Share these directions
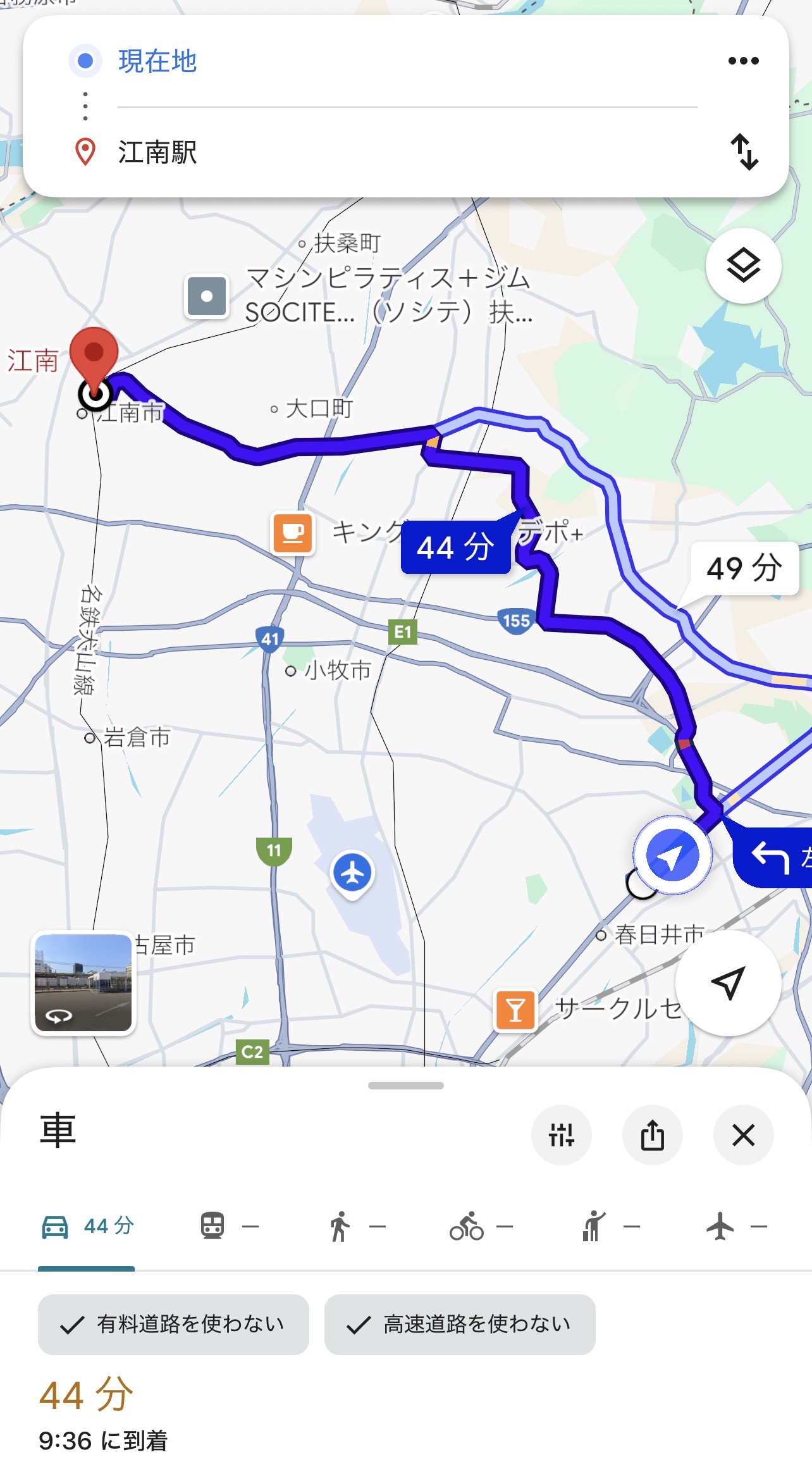The height and width of the screenshot is (1469, 812). coord(653,1135)
